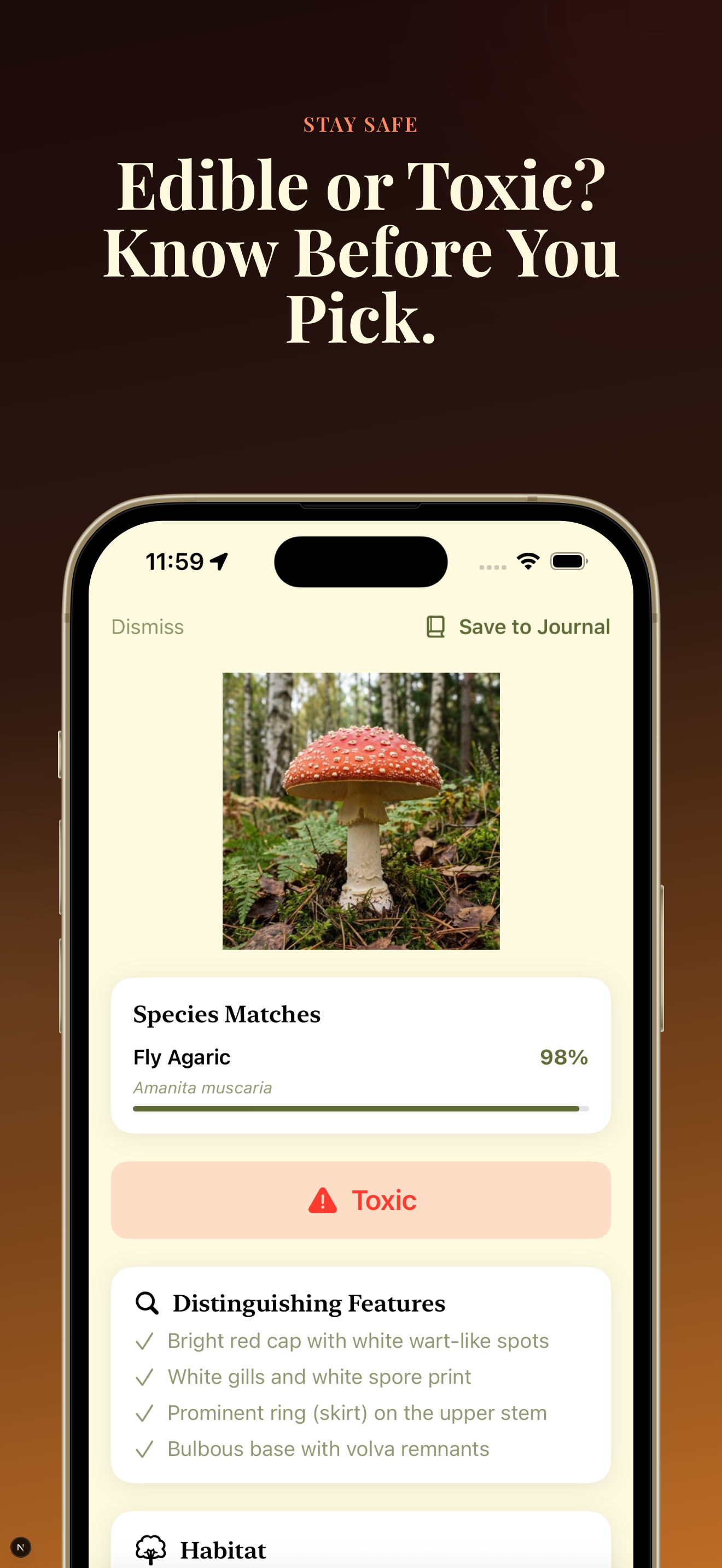This screenshot has width=722, height=1568.
Task: Toggle the white gills spore print checkmark
Action: [146, 1377]
